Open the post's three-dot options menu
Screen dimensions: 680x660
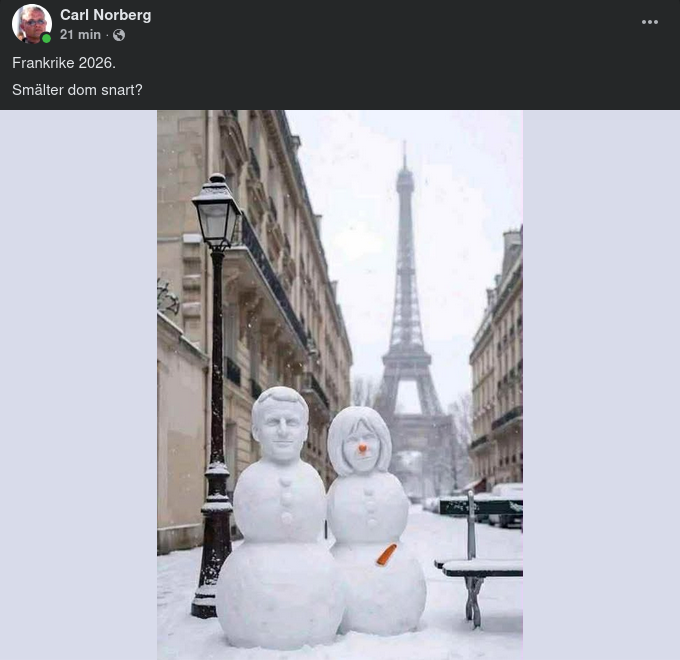(x=650, y=22)
